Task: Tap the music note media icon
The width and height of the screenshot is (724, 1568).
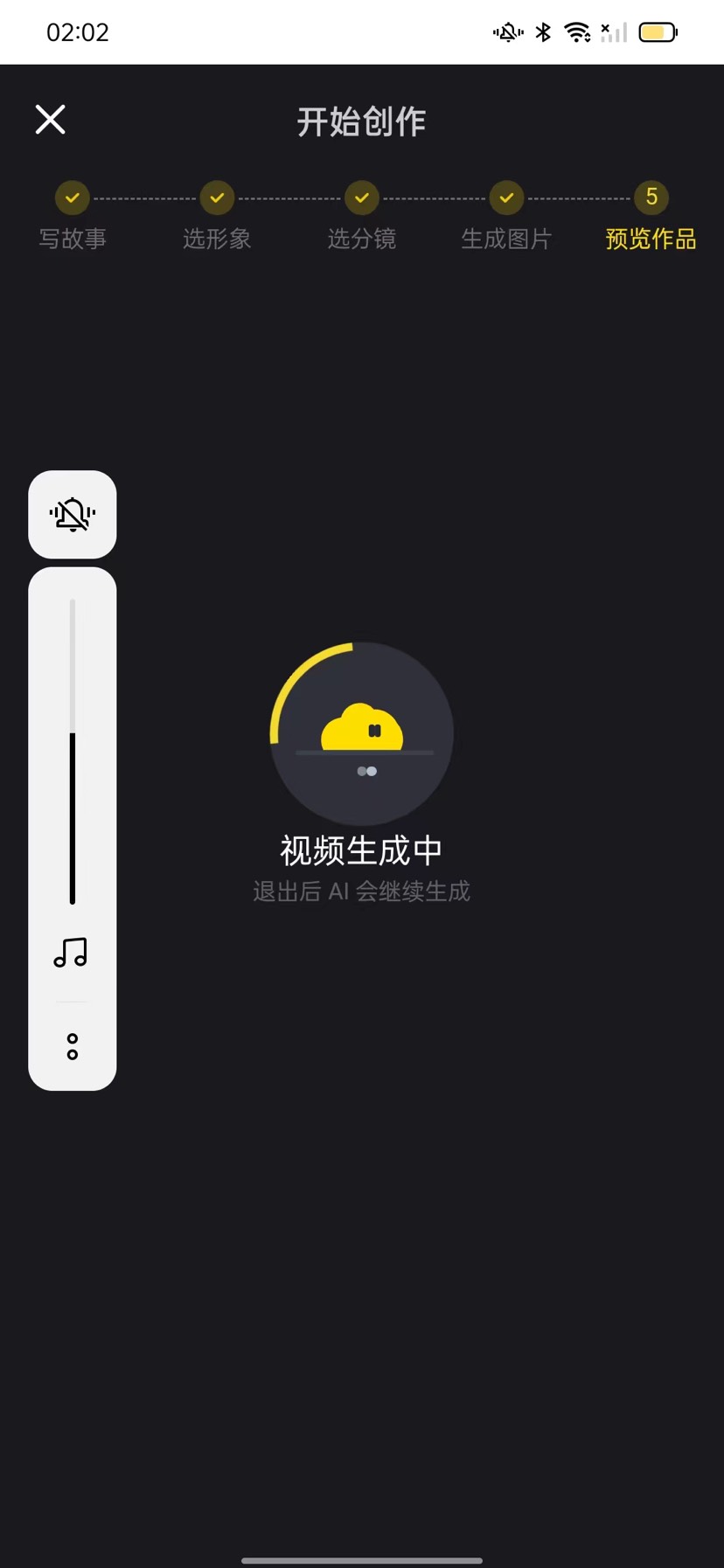Action: [x=71, y=953]
